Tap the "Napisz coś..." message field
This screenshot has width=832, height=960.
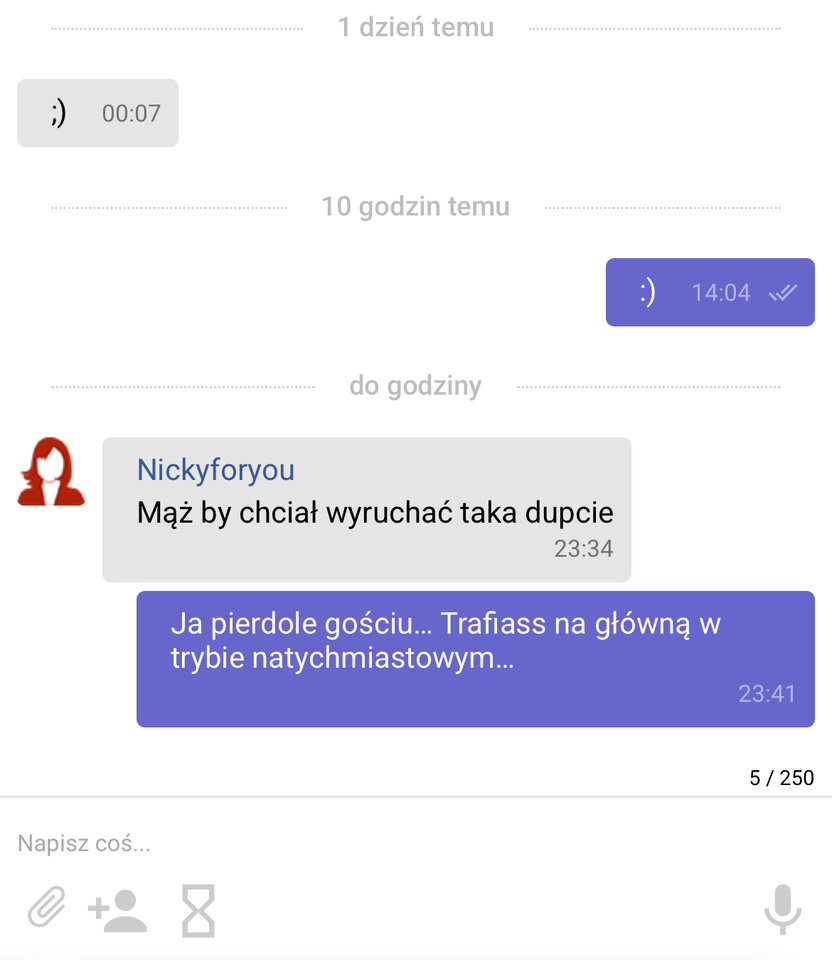pos(400,843)
